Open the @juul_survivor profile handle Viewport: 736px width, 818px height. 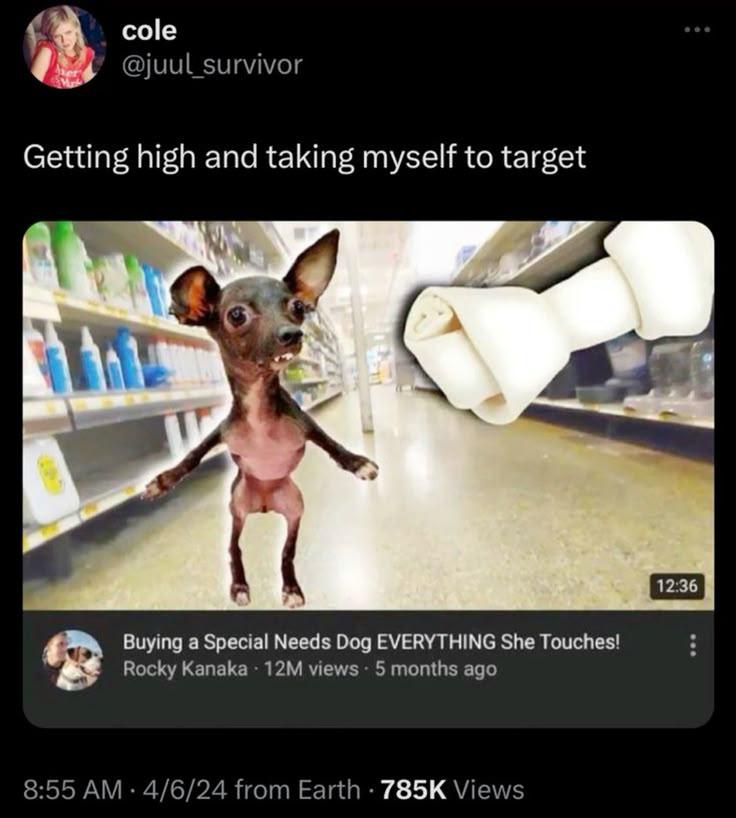click(x=211, y=65)
